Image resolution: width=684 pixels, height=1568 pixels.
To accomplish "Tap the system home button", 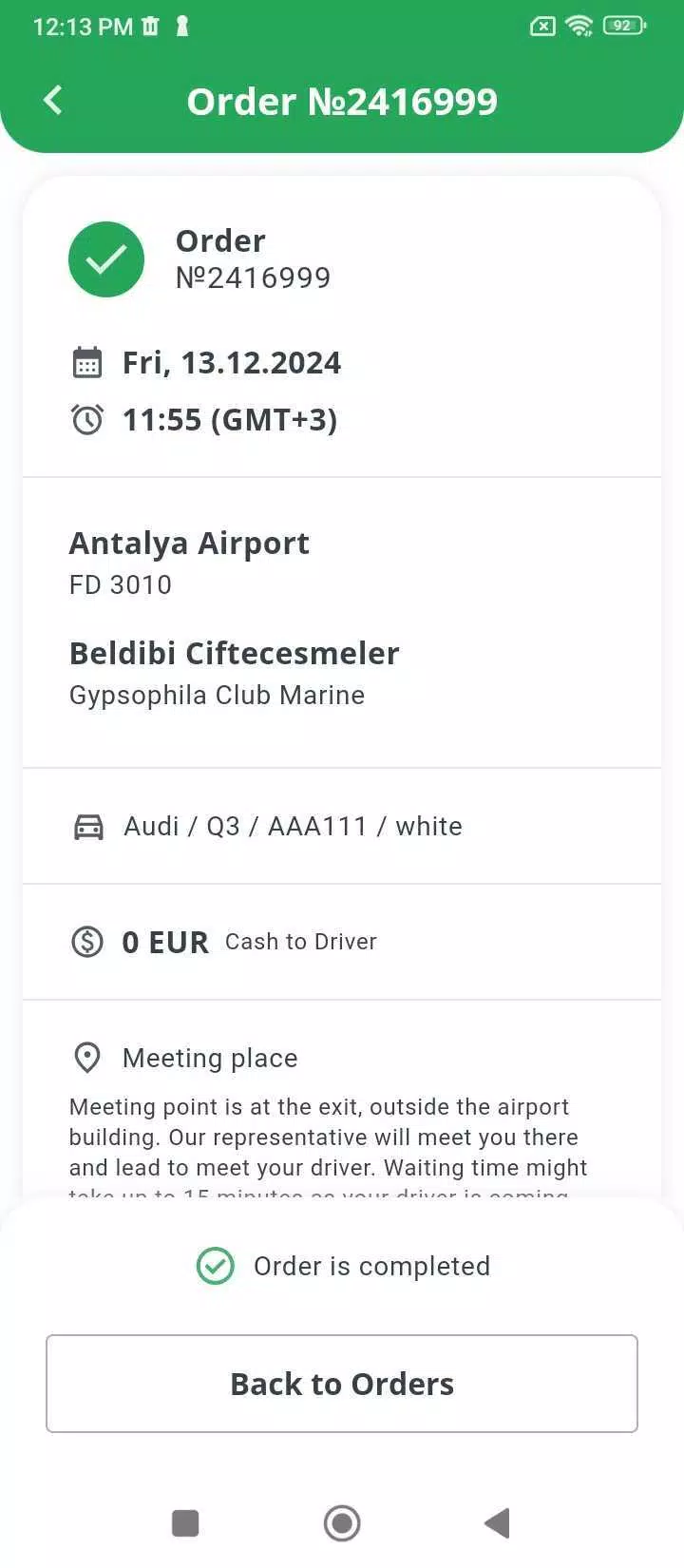I will (x=342, y=1523).
